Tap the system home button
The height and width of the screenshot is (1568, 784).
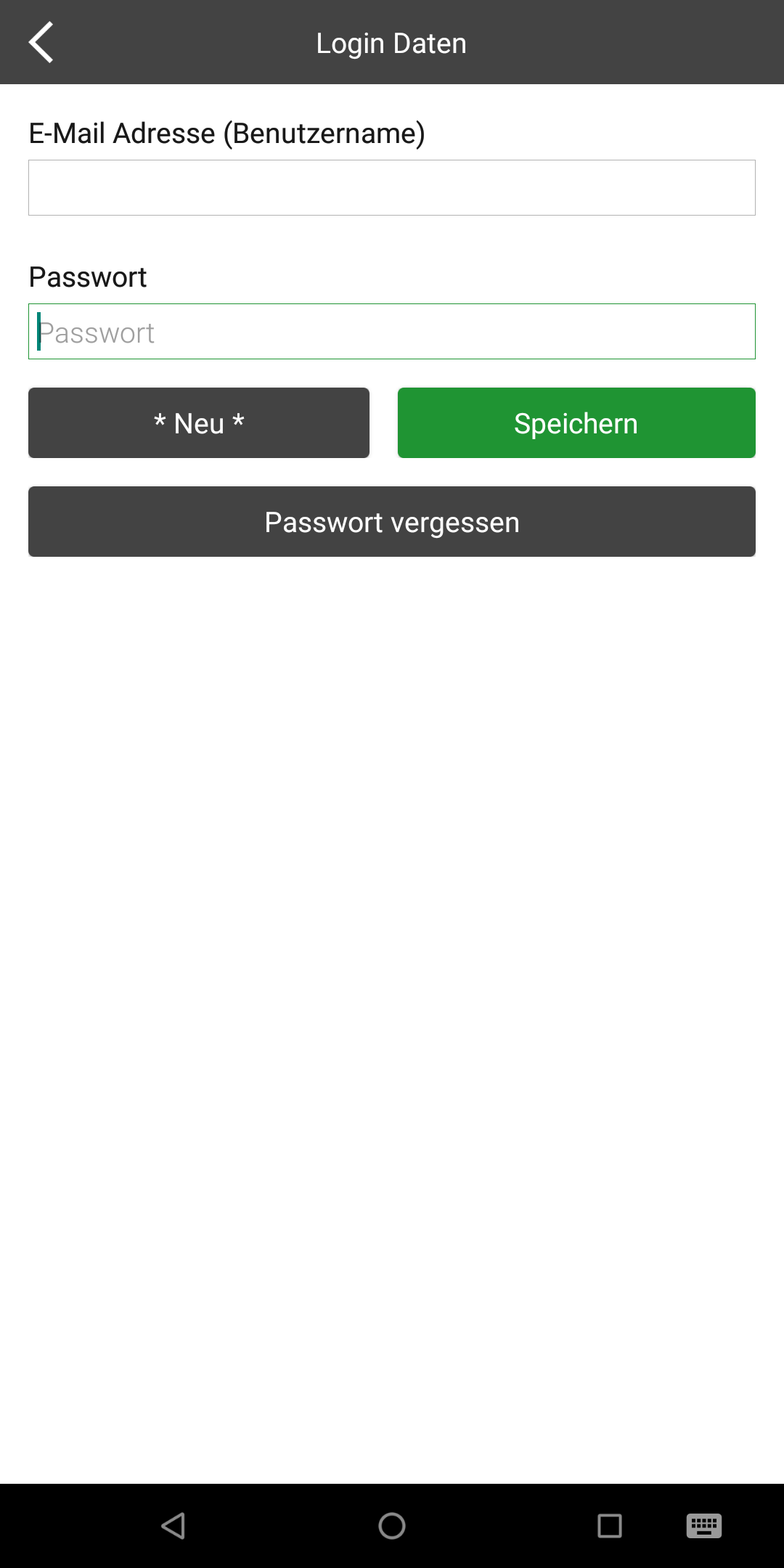392,1526
